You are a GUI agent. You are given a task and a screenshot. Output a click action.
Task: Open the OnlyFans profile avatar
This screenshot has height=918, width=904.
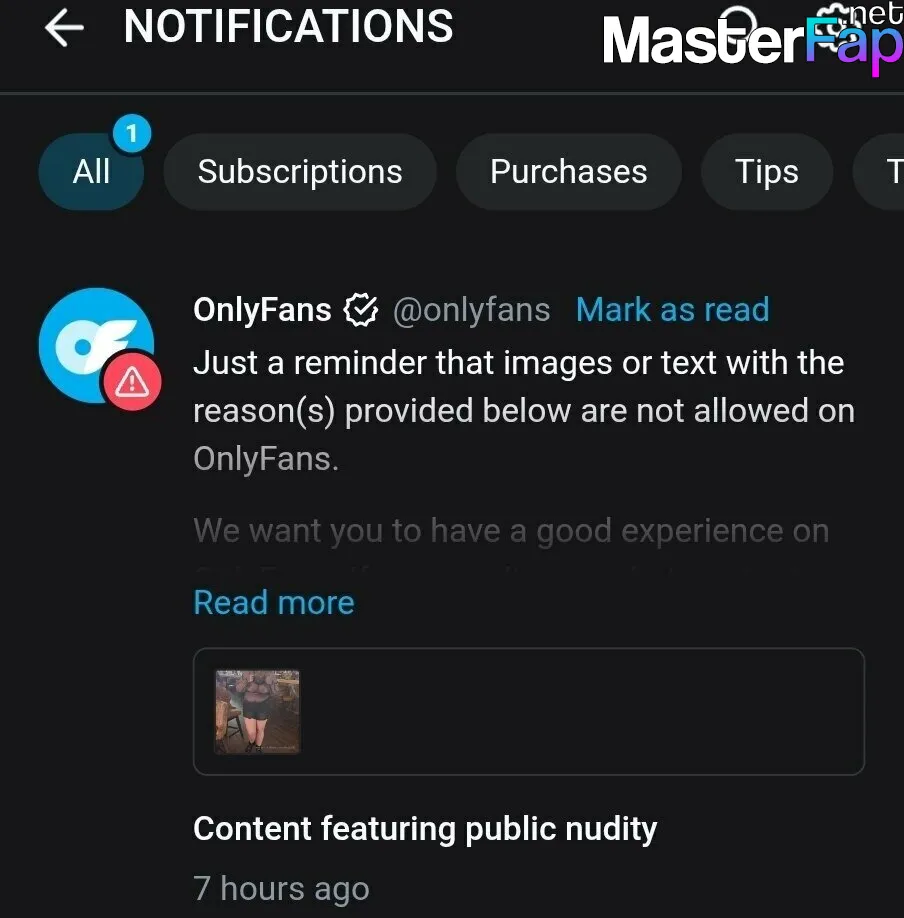coord(97,346)
